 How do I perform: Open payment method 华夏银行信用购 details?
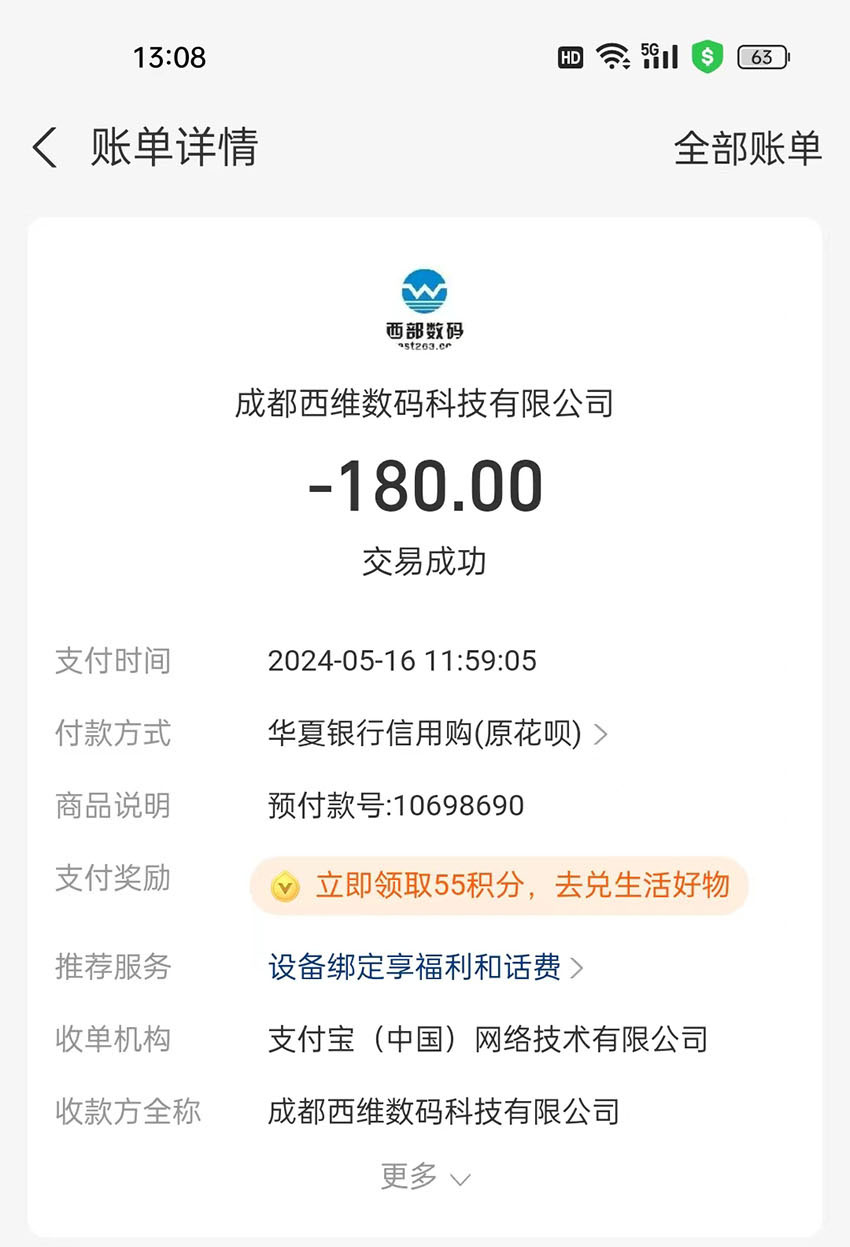click(437, 734)
